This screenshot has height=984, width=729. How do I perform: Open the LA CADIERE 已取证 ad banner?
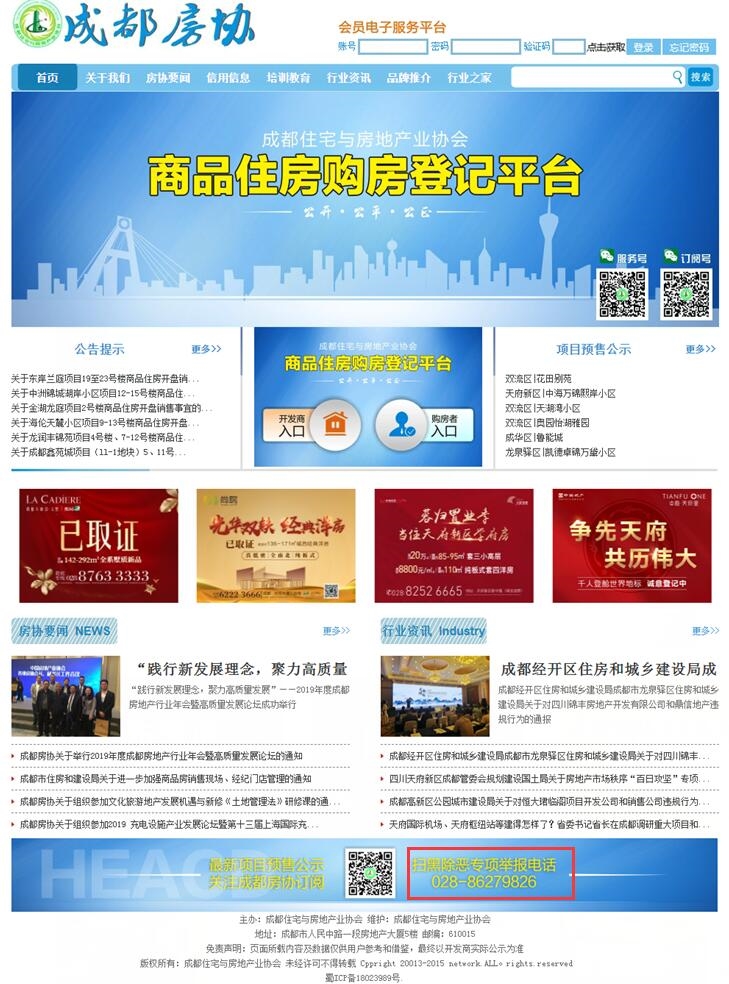pos(98,546)
